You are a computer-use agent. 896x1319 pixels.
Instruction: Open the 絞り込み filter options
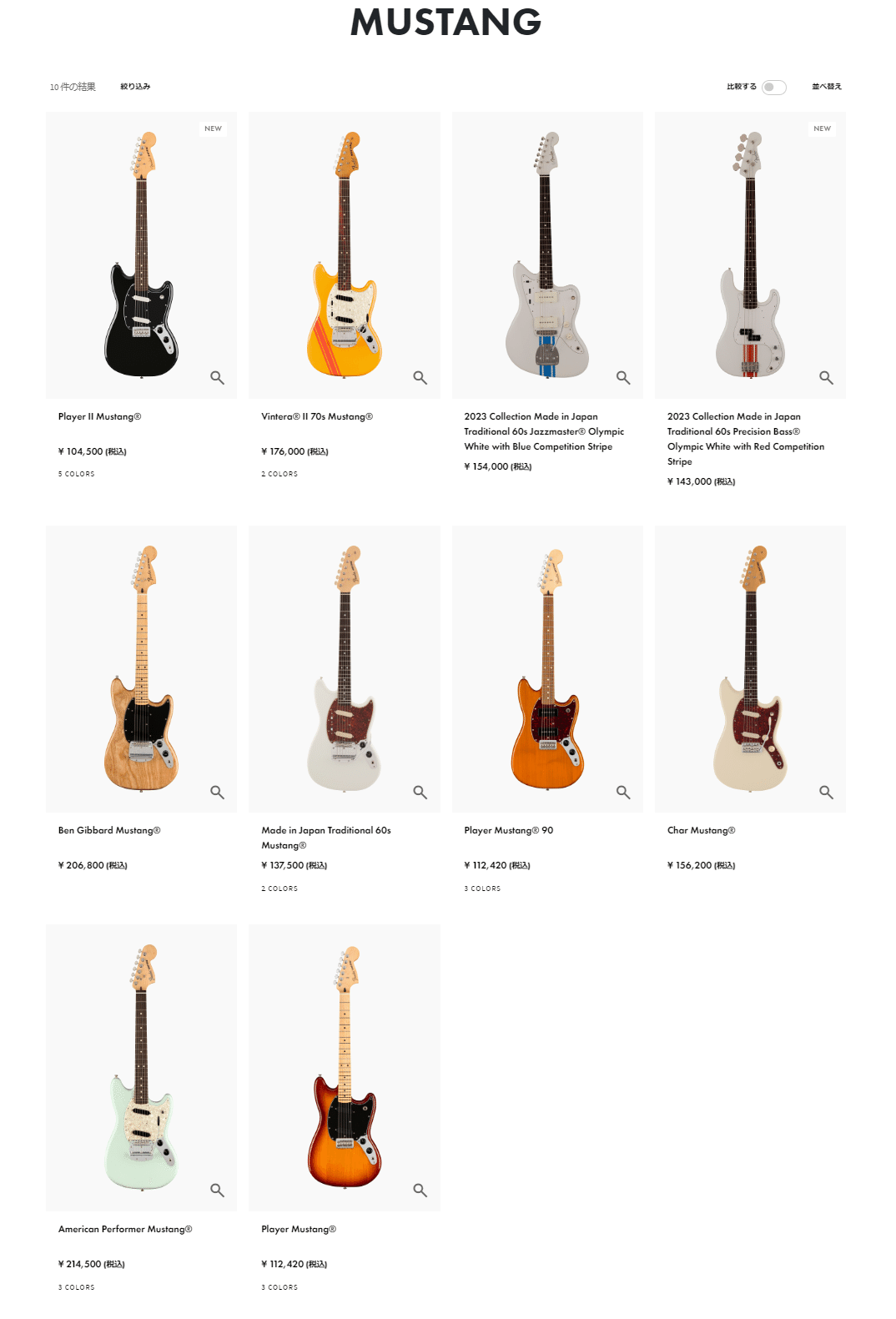click(x=135, y=87)
